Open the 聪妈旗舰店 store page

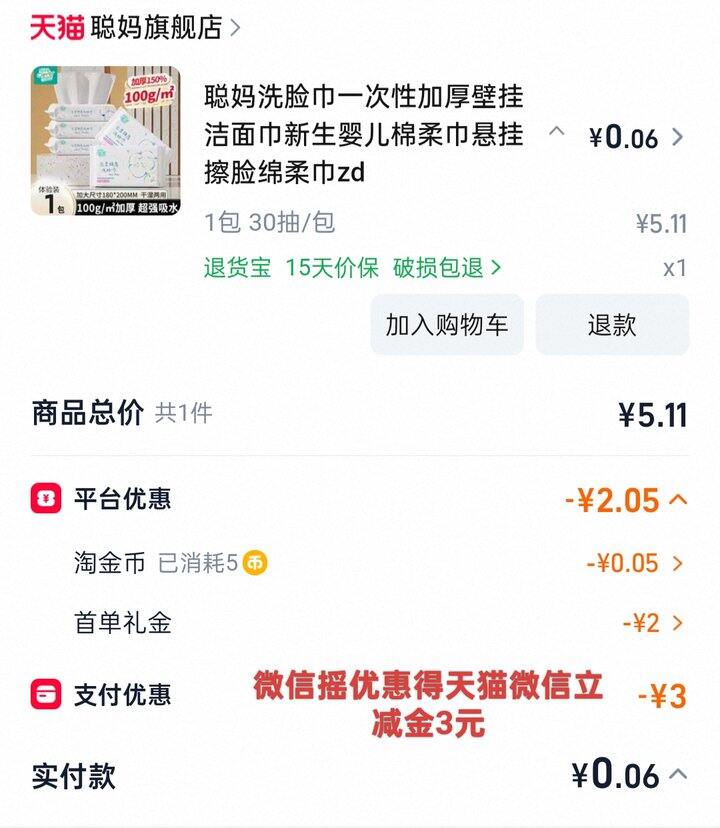point(155,27)
